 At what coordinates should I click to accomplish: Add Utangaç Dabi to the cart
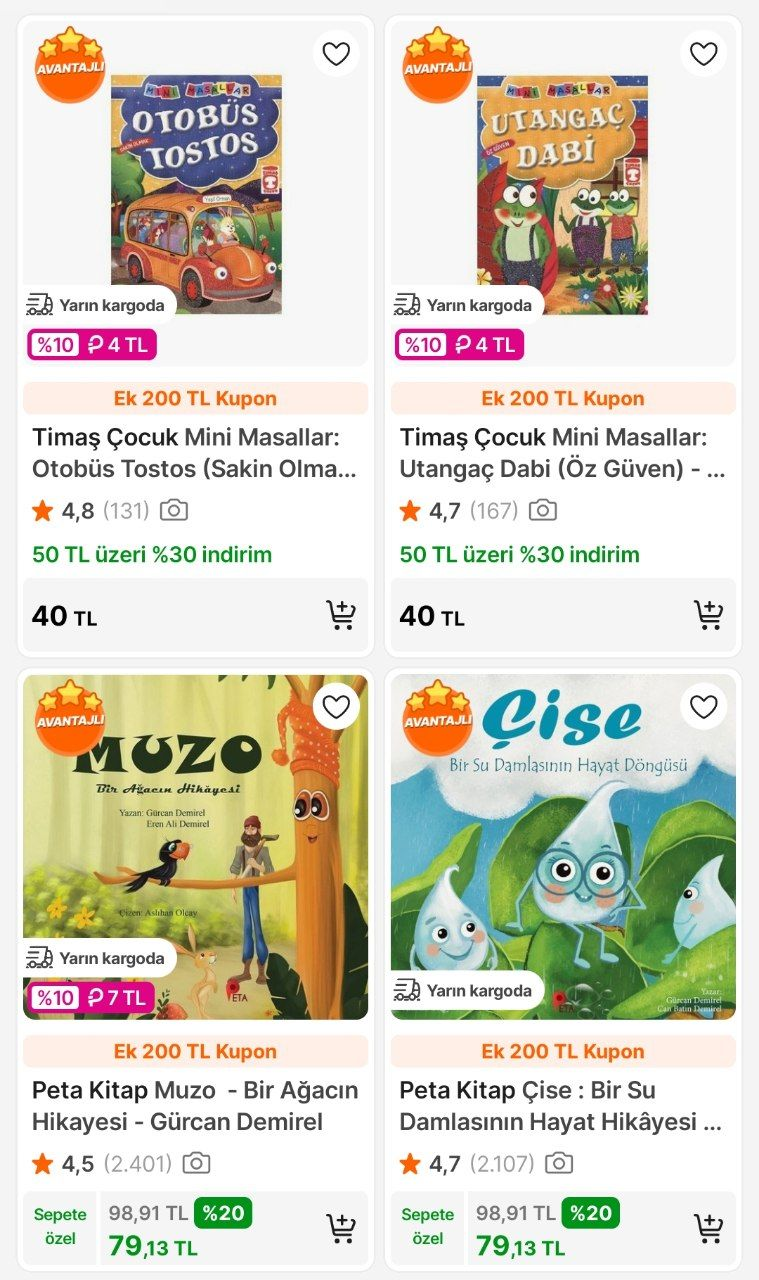(x=708, y=615)
